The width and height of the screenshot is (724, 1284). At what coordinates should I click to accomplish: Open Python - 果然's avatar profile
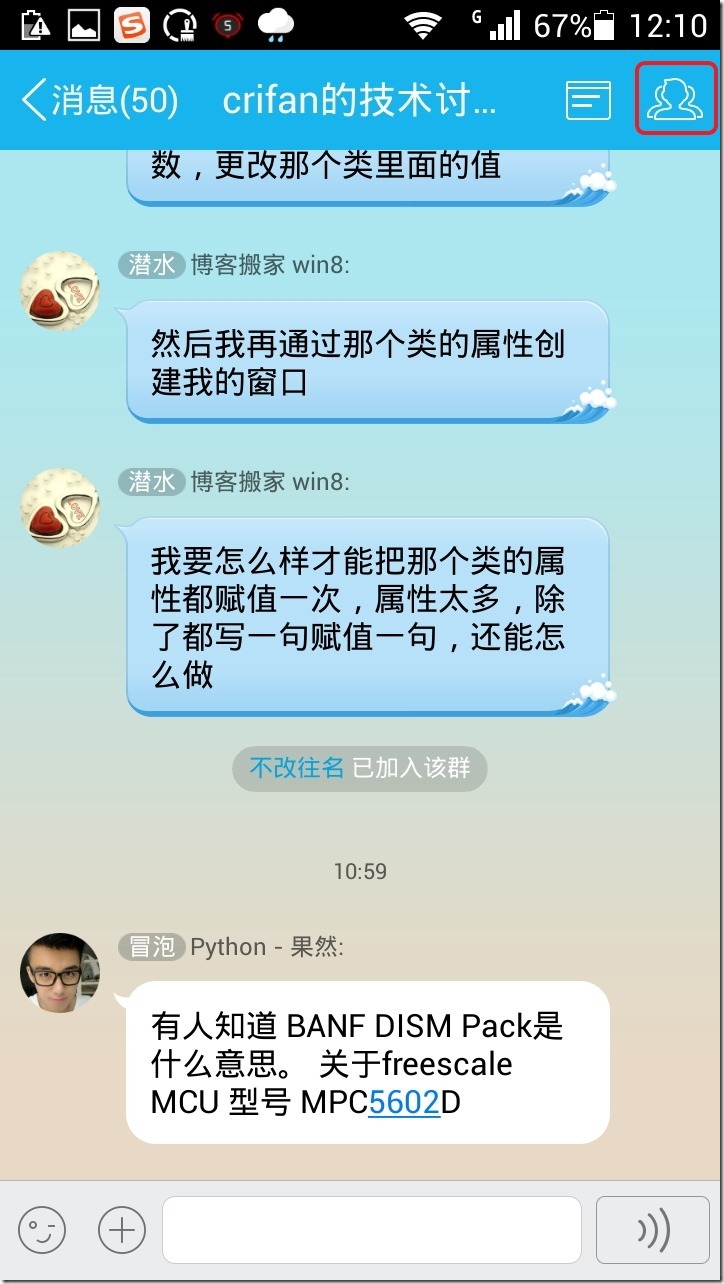[x=60, y=973]
